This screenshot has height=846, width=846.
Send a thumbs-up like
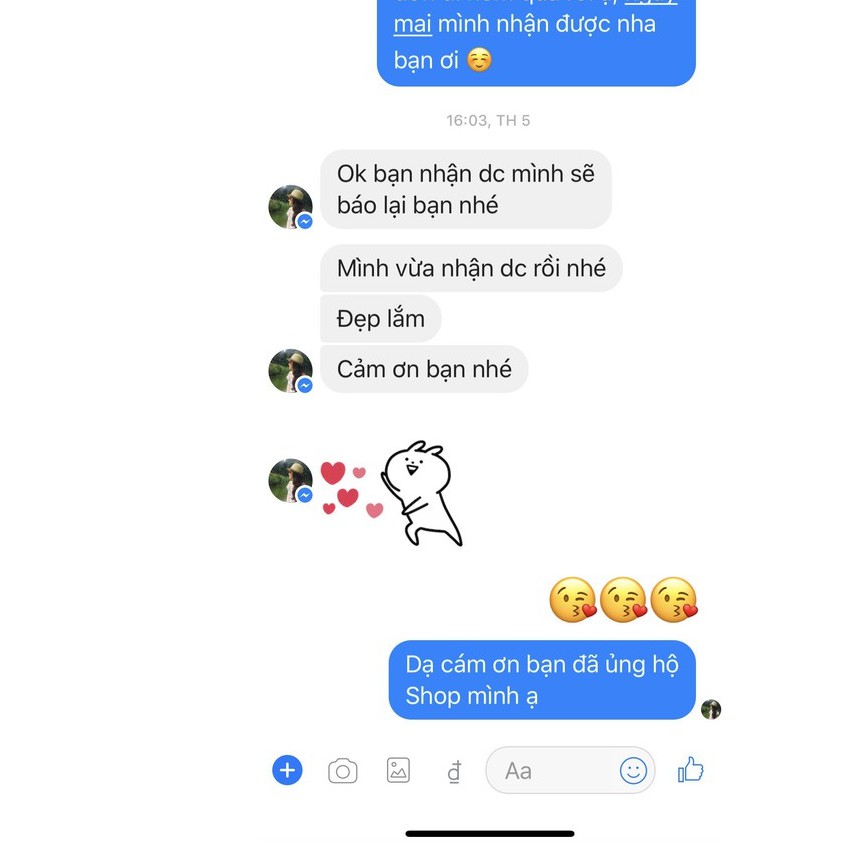point(690,769)
